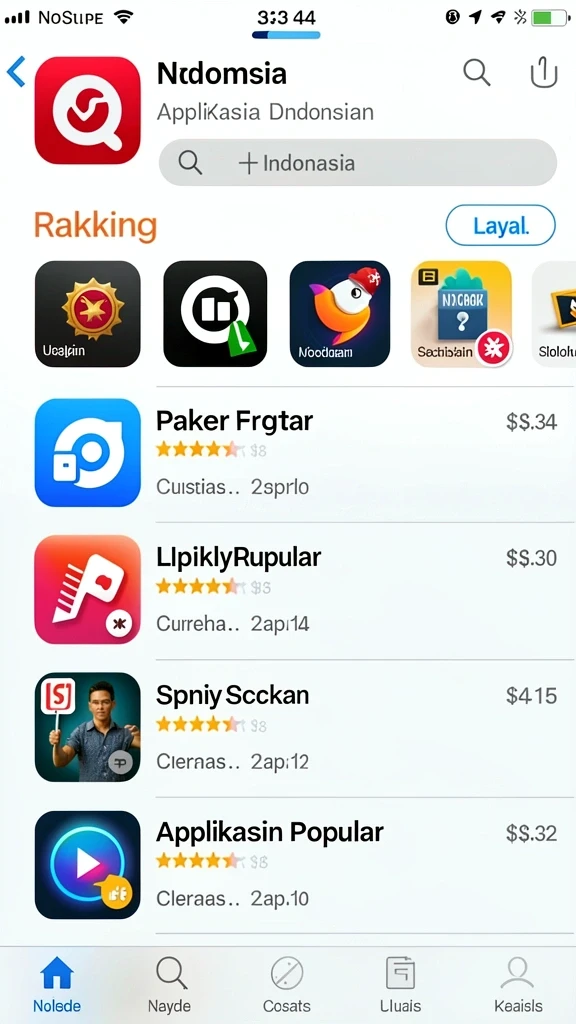Viewport: 576px width, 1024px height.
Task: Open the Noodaram bird app tile
Action: click(340, 314)
